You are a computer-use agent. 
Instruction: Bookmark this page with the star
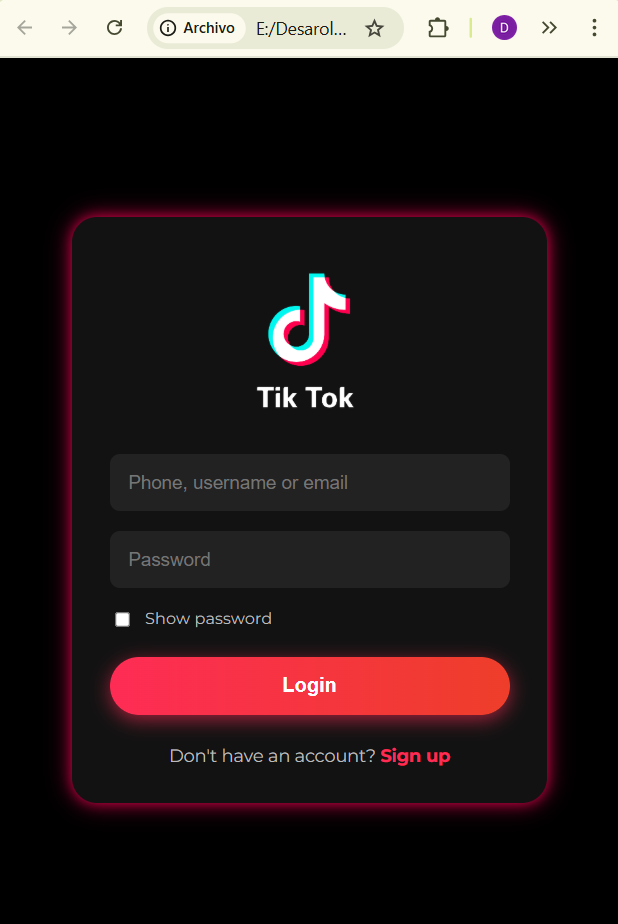pyautogui.click(x=374, y=28)
